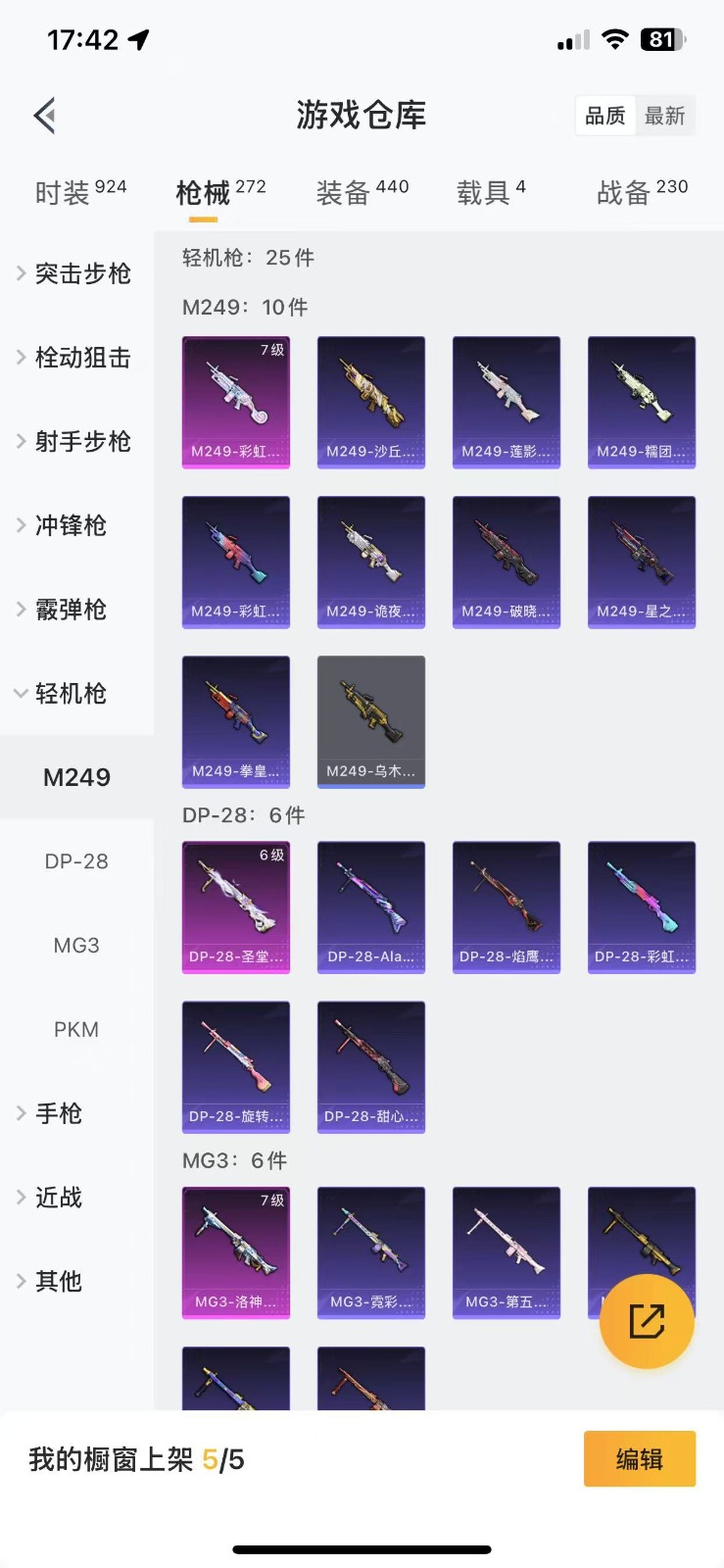Tap the orange floating share button
This screenshot has width=724, height=1568.
(x=647, y=1321)
